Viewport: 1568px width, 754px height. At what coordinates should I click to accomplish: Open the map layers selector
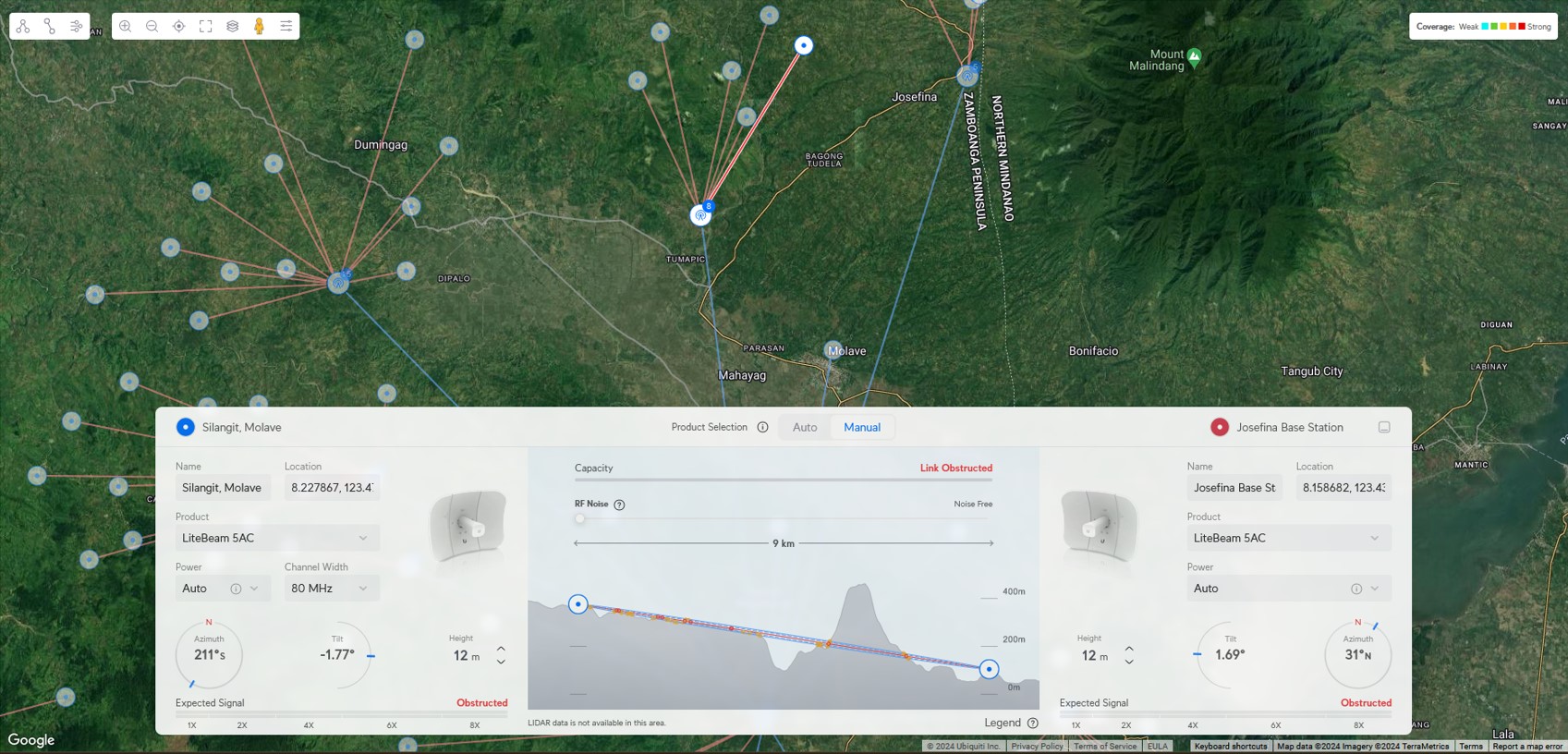[233, 27]
